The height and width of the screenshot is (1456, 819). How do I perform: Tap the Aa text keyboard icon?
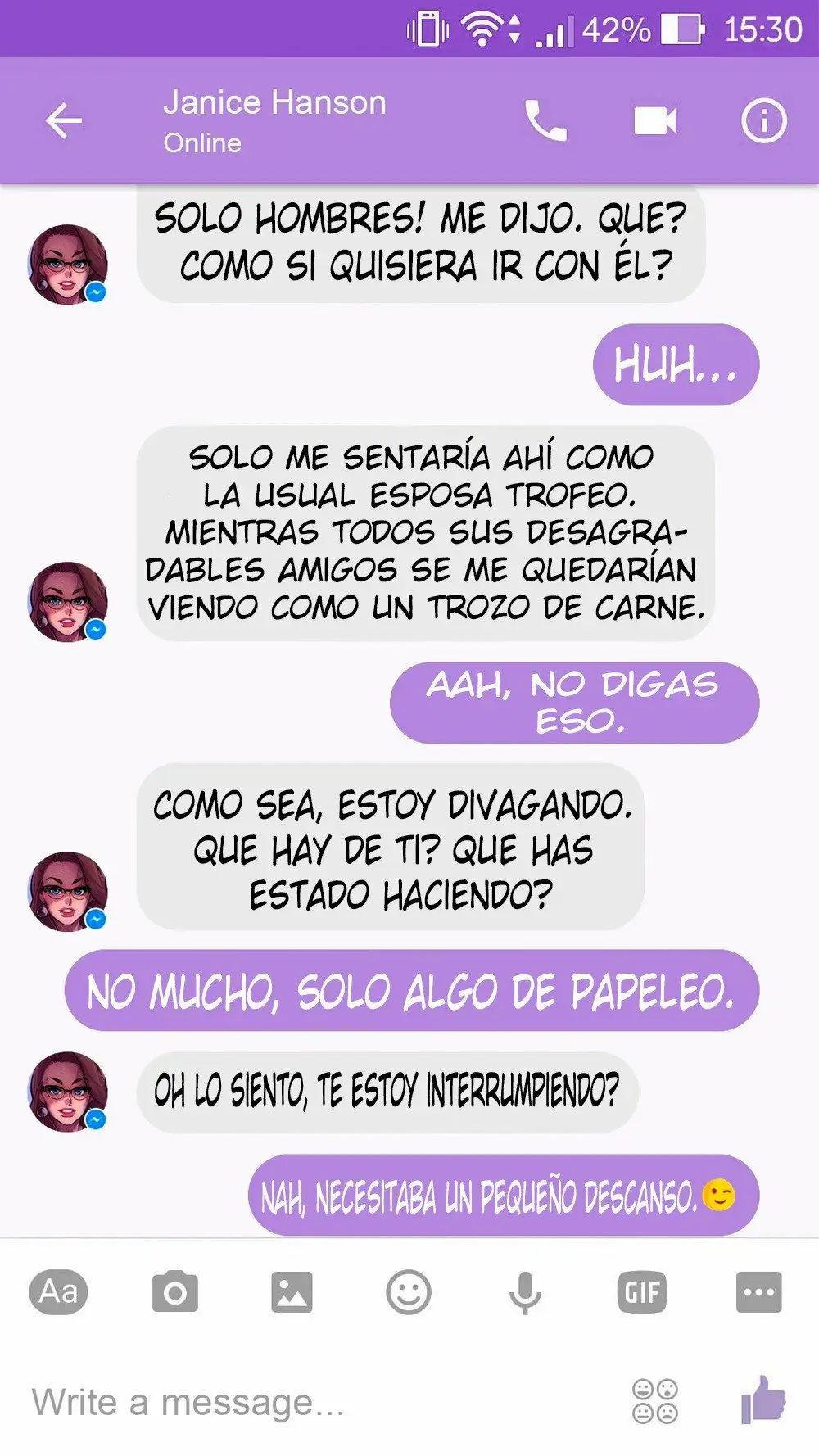tap(58, 1292)
